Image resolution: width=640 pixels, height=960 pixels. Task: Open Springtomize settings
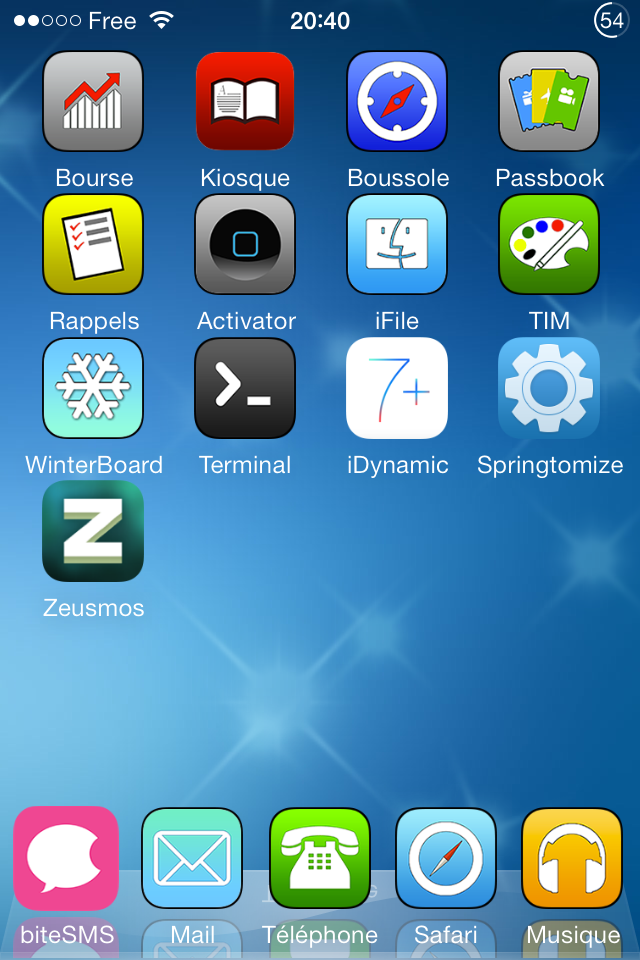549,388
